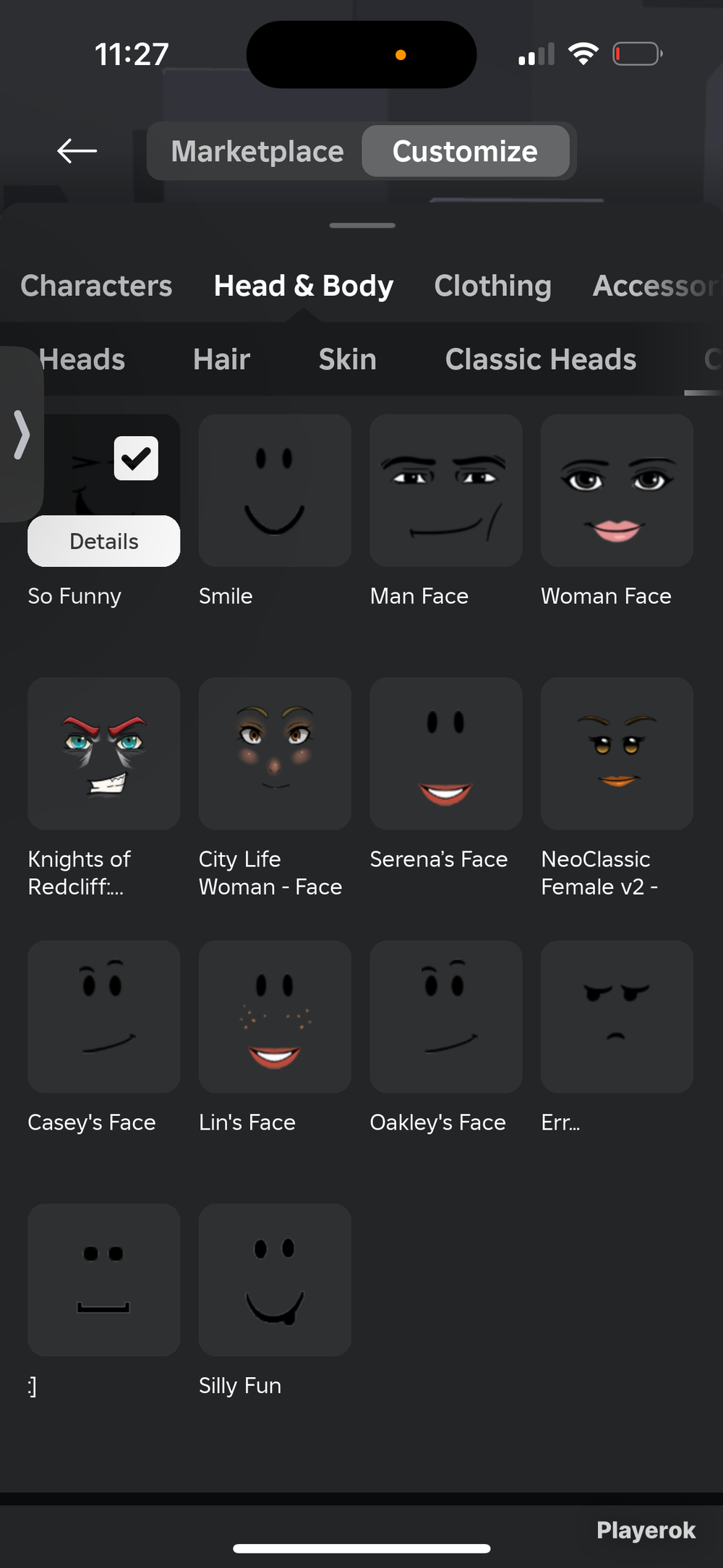The height and width of the screenshot is (1568, 723).
Task: Open the Classic Heads subcategory
Action: (540, 359)
